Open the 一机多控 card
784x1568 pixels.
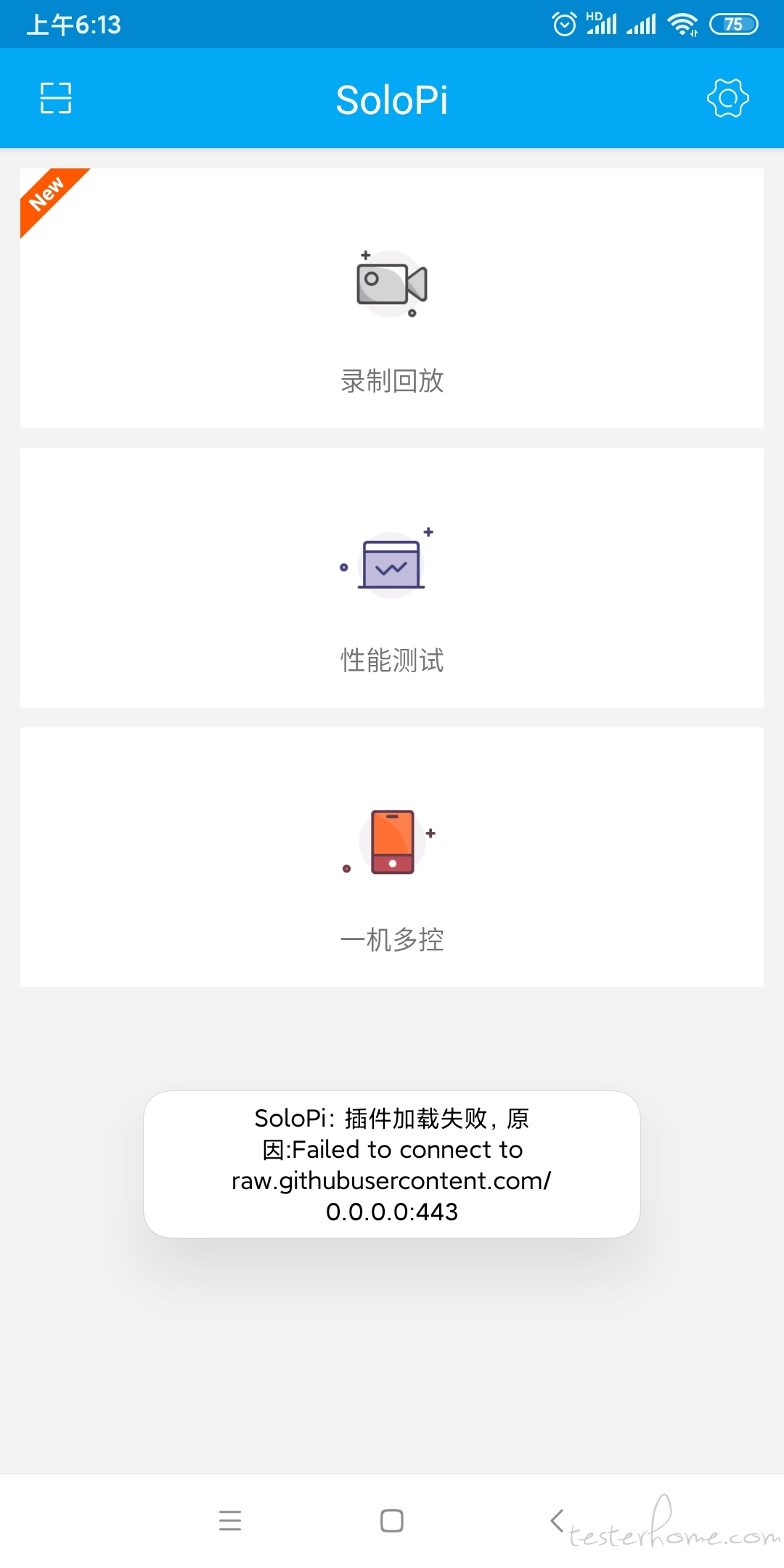click(392, 857)
